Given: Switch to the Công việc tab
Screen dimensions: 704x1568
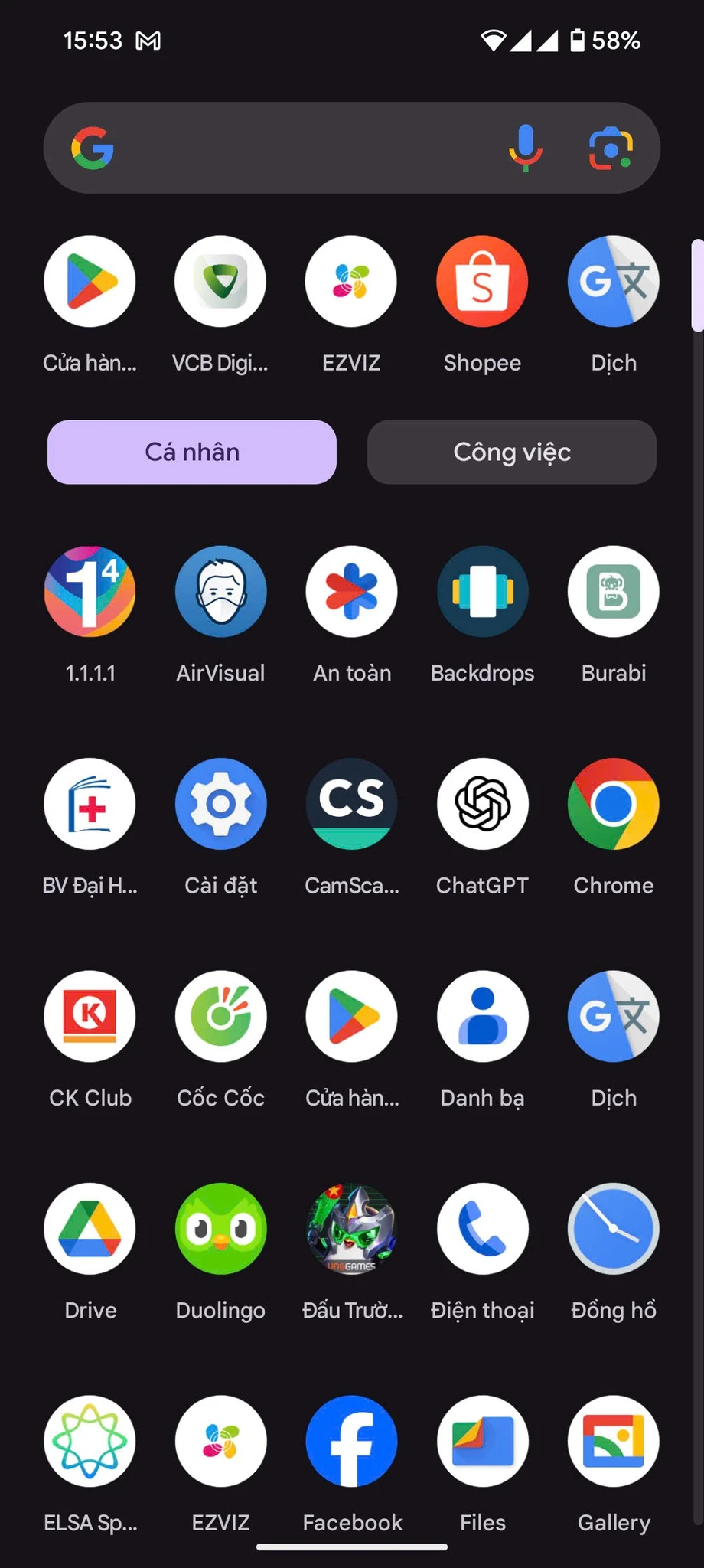Looking at the screenshot, I should [511, 452].
